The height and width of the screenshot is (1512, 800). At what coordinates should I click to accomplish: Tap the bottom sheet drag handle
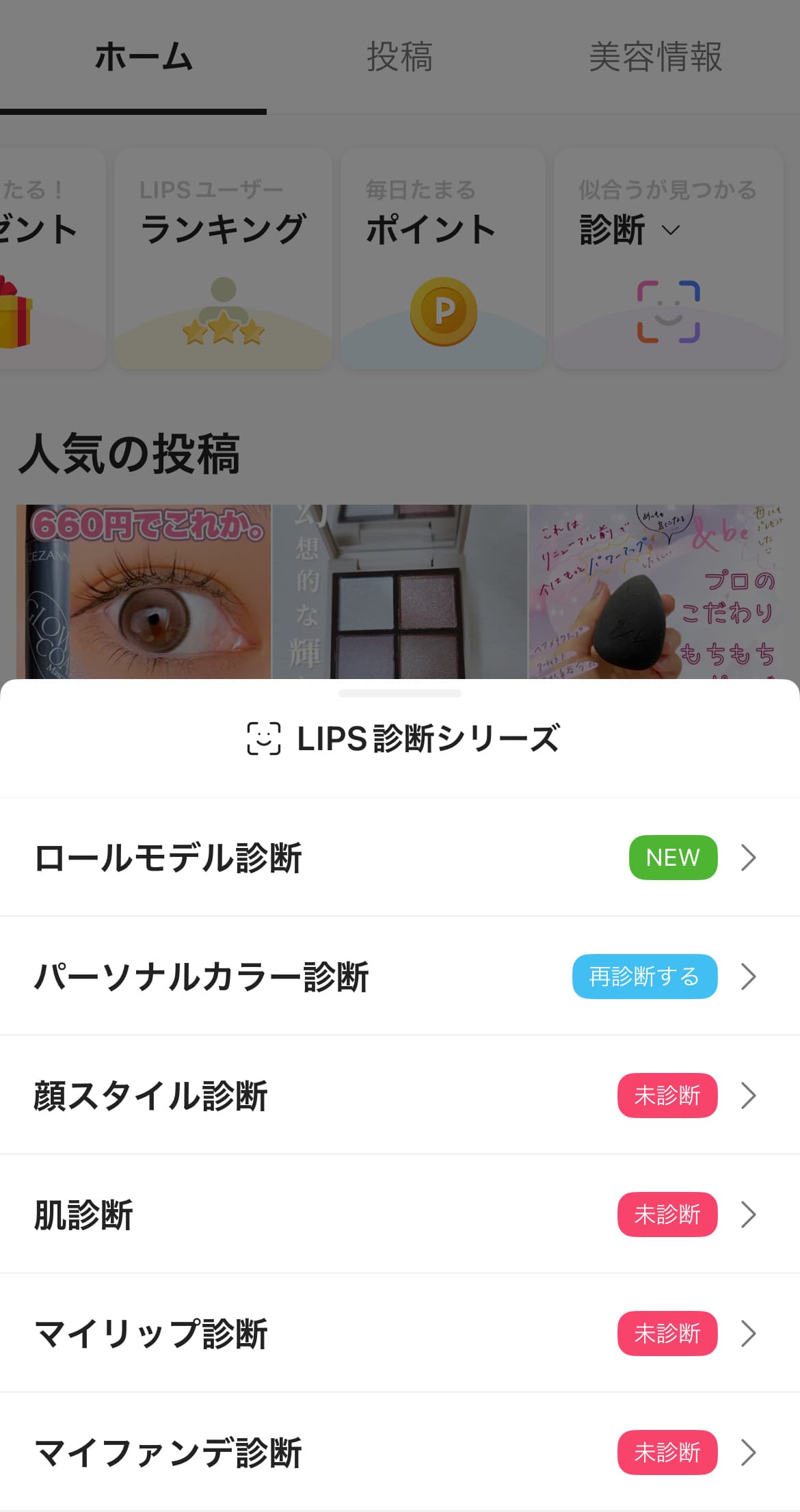point(400,693)
